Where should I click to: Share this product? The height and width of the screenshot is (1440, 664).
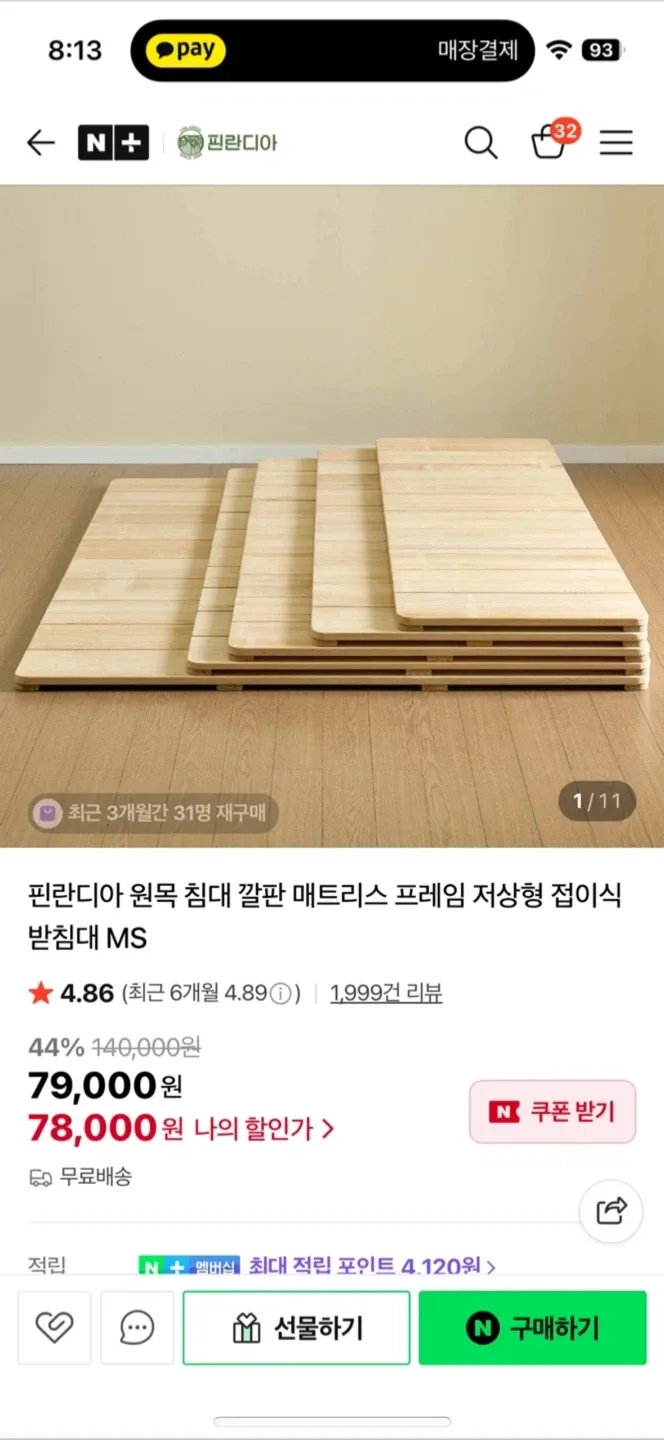point(611,1211)
